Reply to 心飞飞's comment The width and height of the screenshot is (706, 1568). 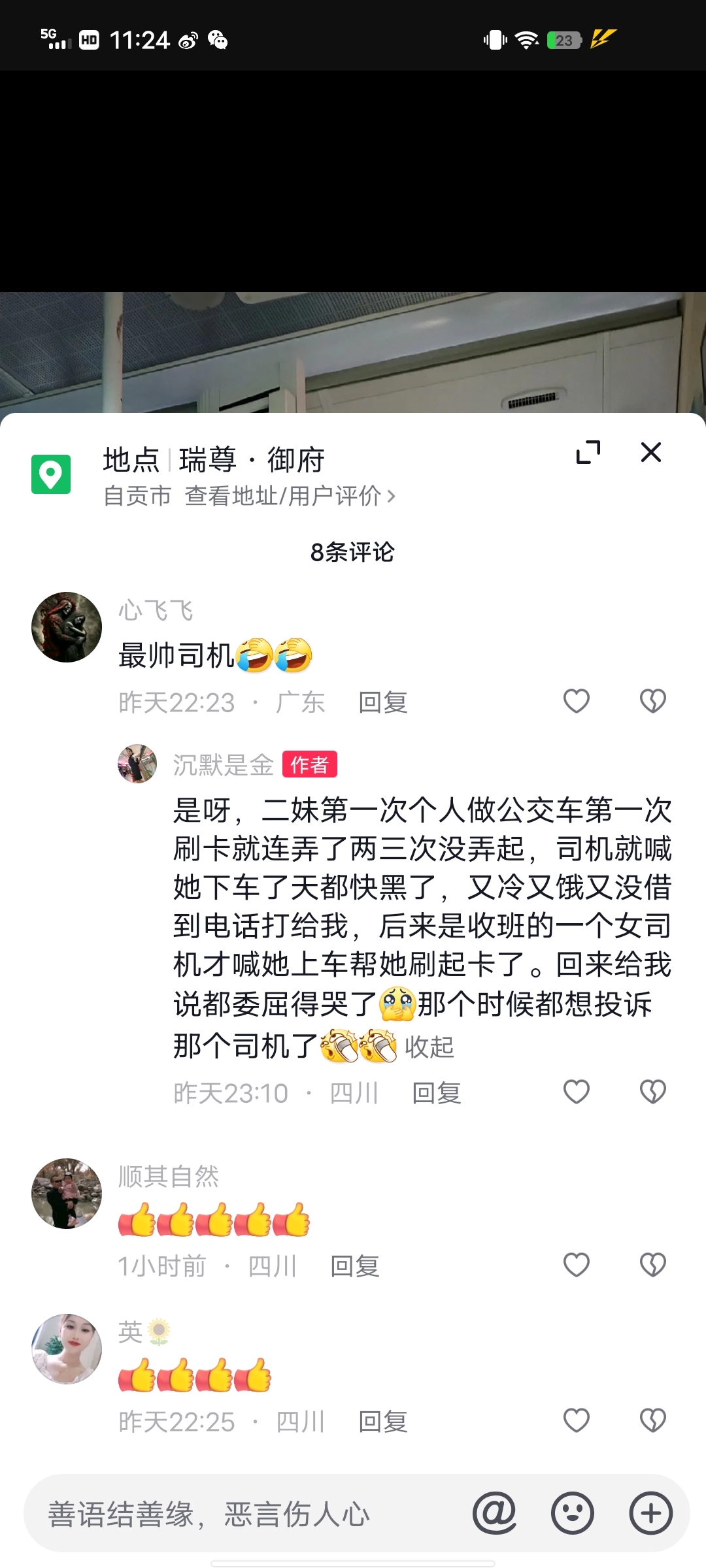point(383,703)
